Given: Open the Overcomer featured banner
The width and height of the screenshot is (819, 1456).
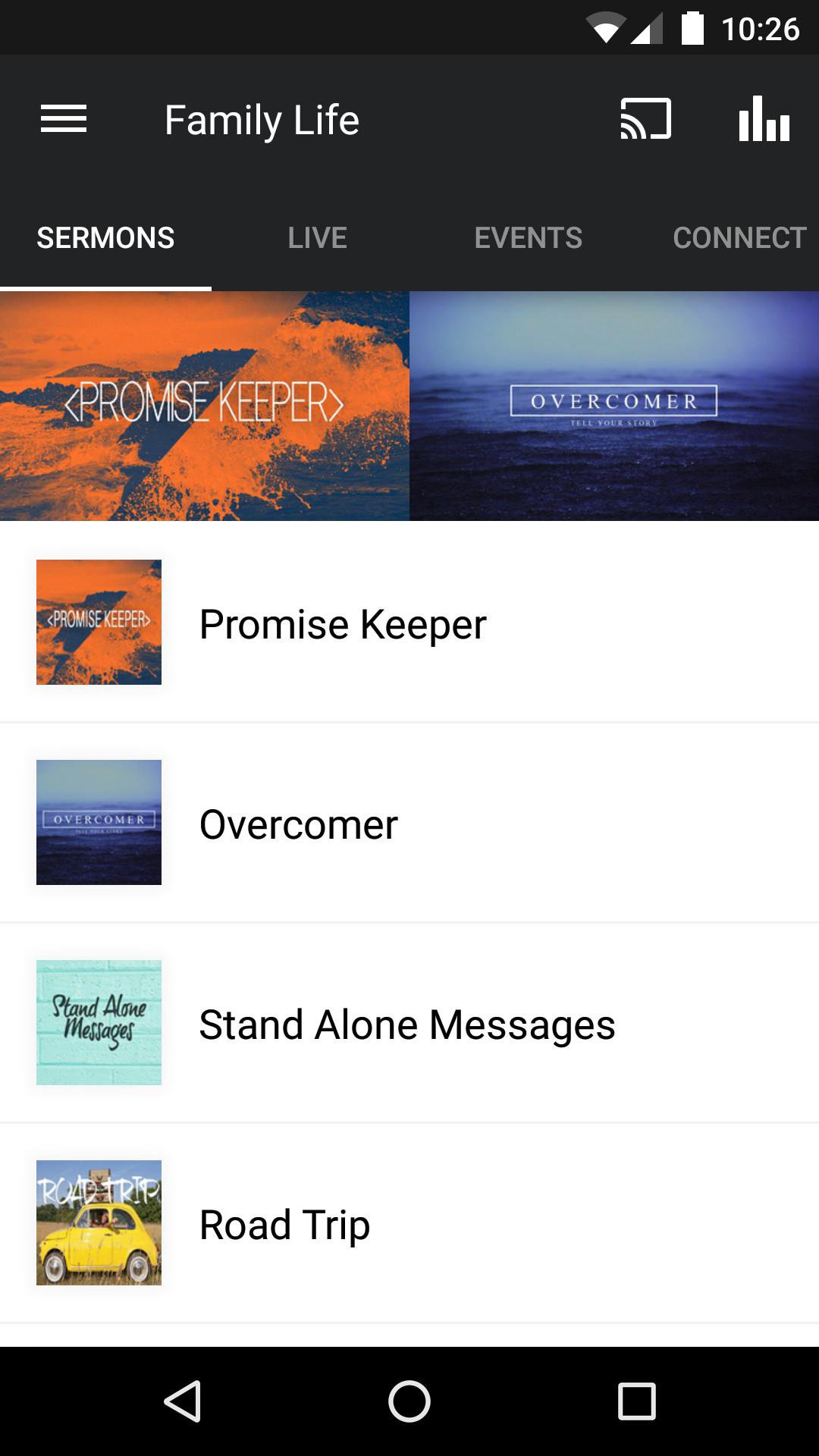Looking at the screenshot, I should click(614, 406).
